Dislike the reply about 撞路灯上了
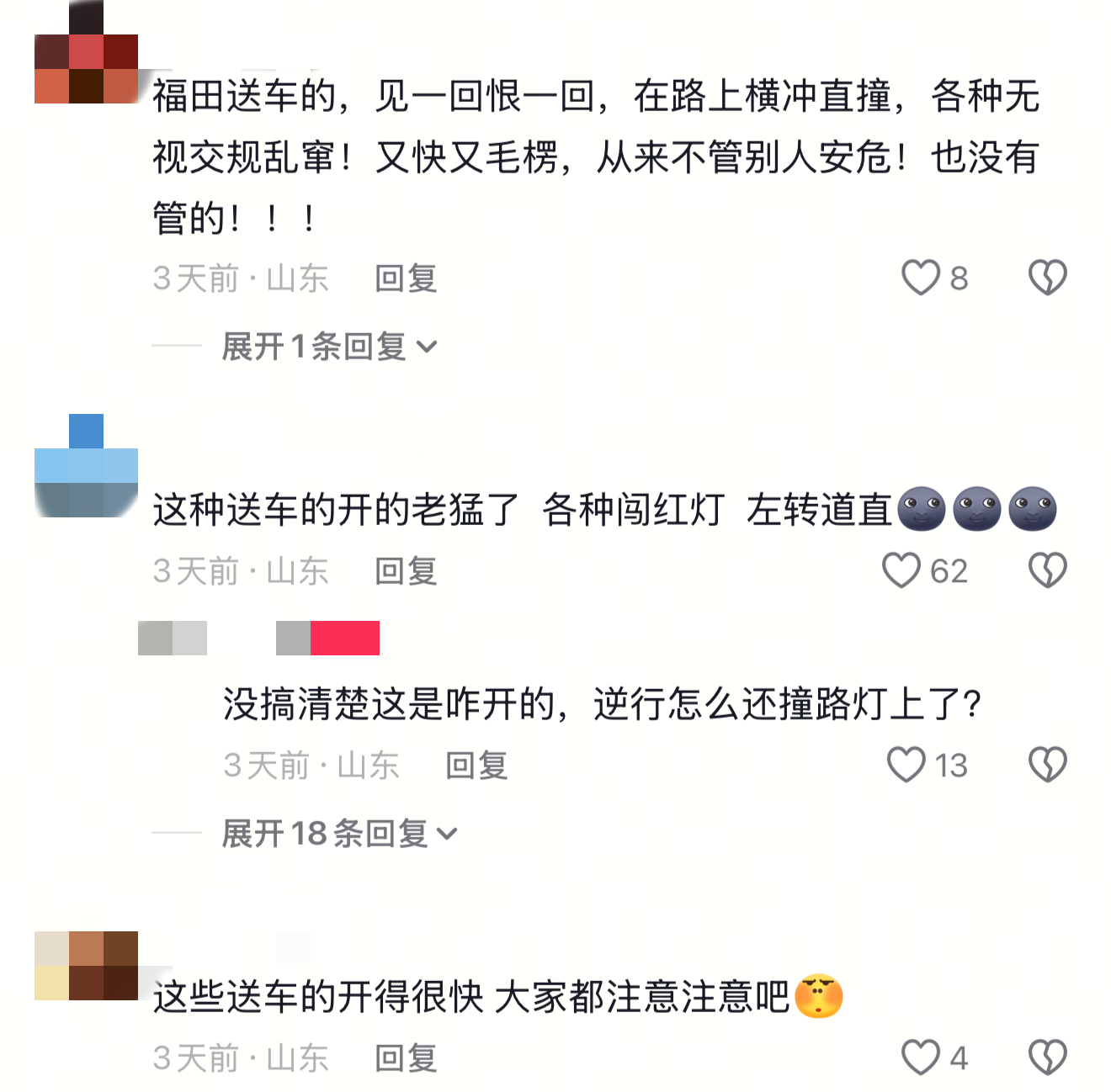This screenshot has height=1092, width=1111. tap(1048, 765)
